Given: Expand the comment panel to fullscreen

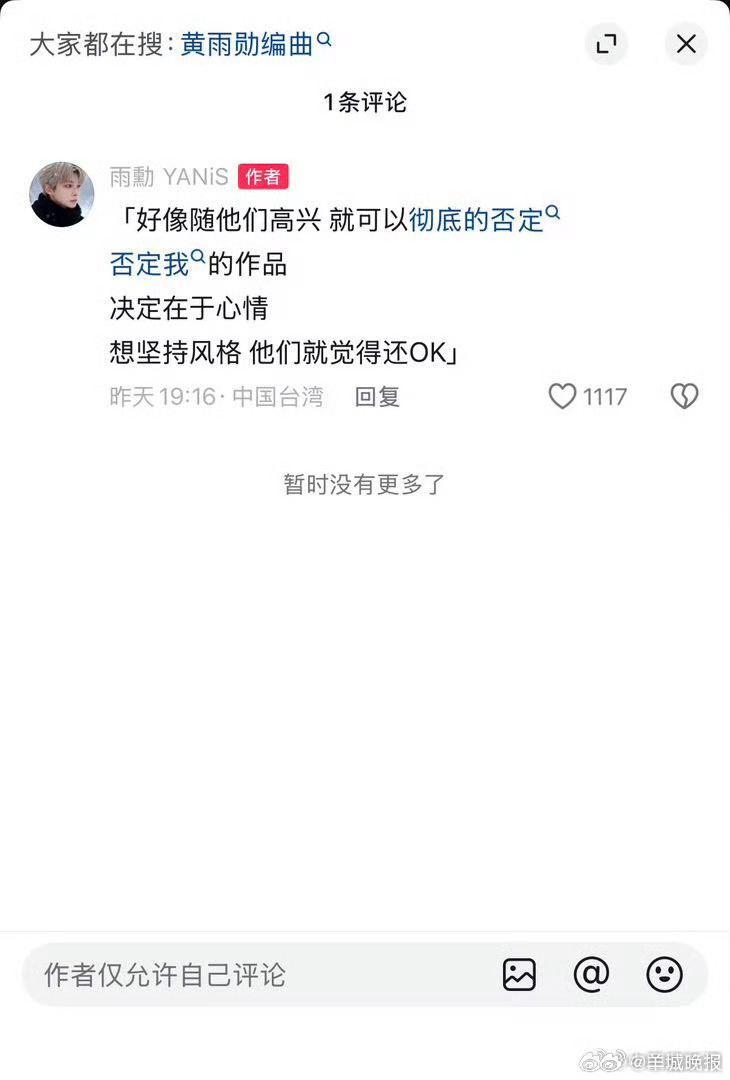Looking at the screenshot, I should [606, 44].
